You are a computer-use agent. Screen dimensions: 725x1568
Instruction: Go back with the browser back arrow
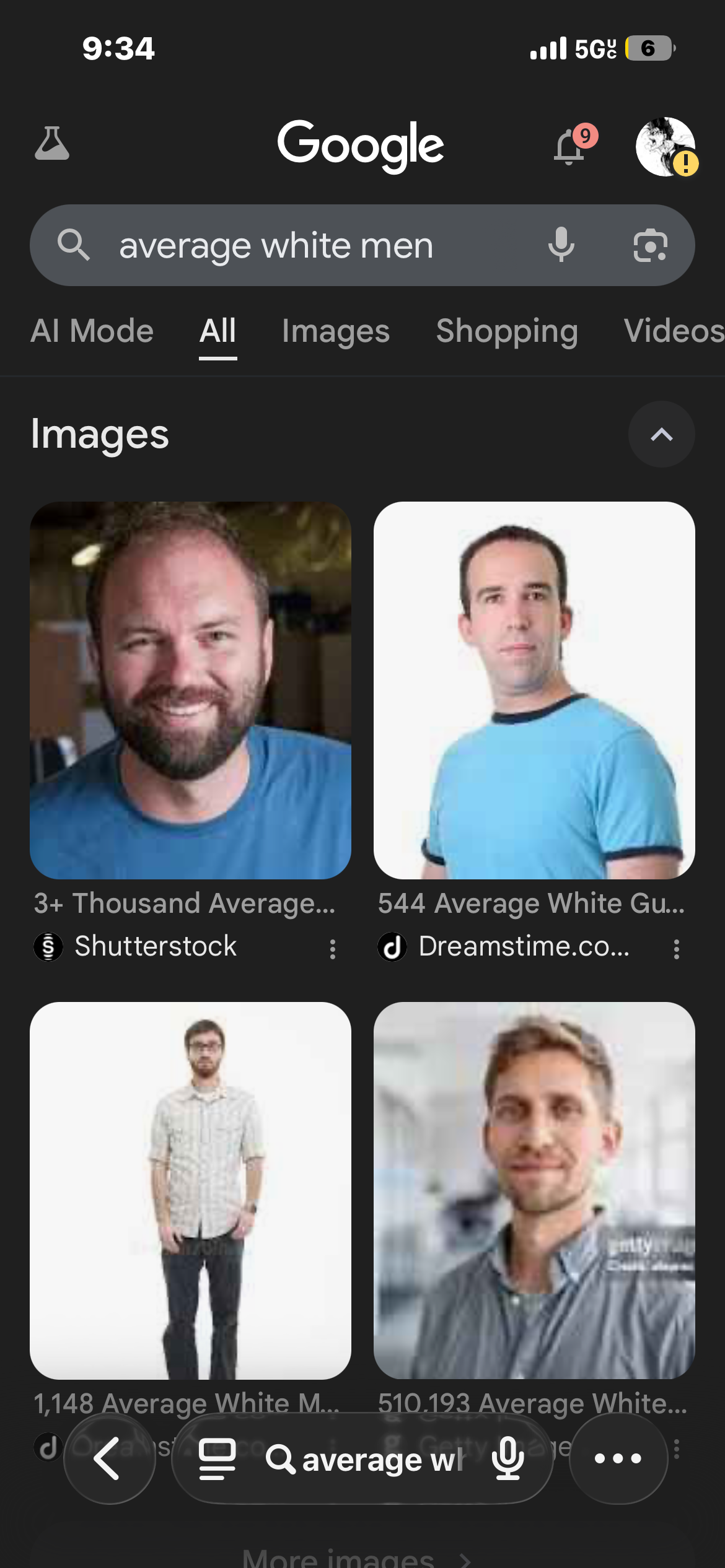(x=109, y=1458)
